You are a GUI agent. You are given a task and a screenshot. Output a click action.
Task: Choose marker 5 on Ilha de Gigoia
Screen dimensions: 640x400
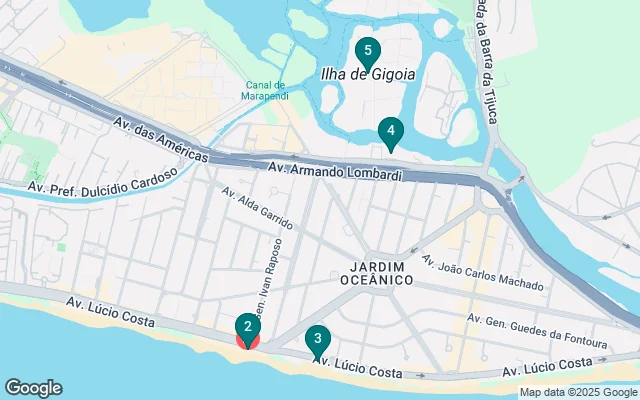point(368,52)
